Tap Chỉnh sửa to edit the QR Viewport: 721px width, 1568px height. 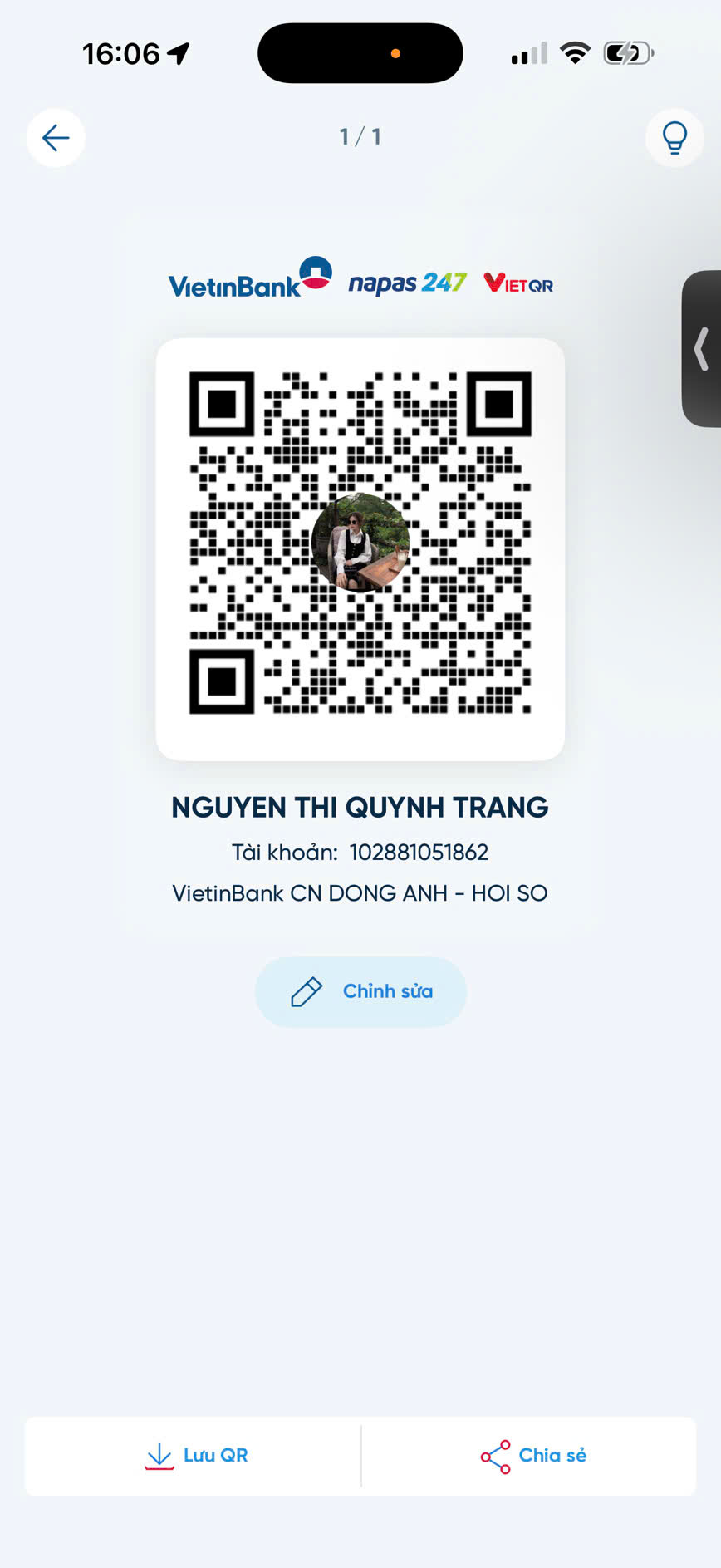click(x=360, y=991)
